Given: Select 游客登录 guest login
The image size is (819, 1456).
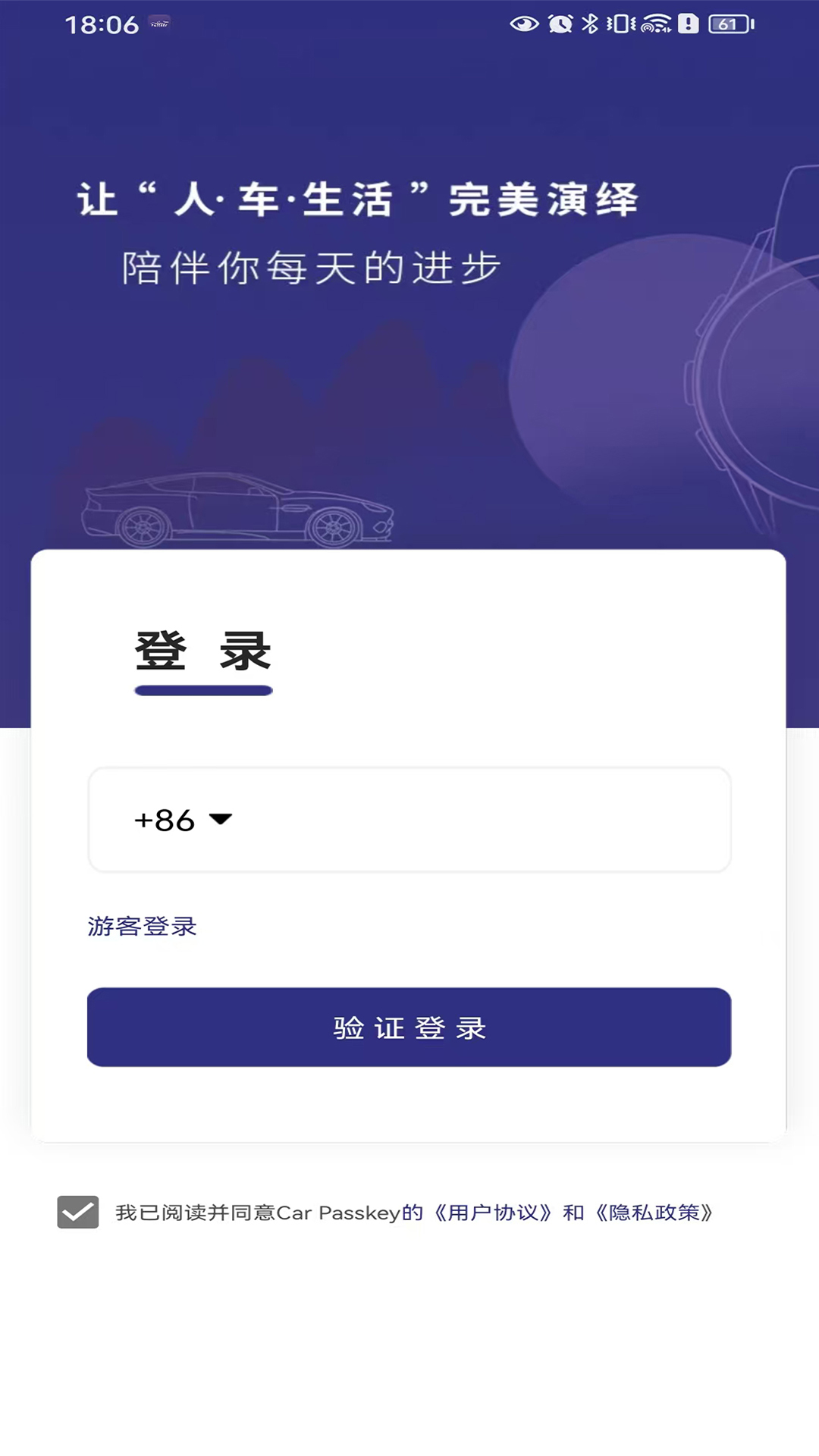Looking at the screenshot, I should coord(141,927).
